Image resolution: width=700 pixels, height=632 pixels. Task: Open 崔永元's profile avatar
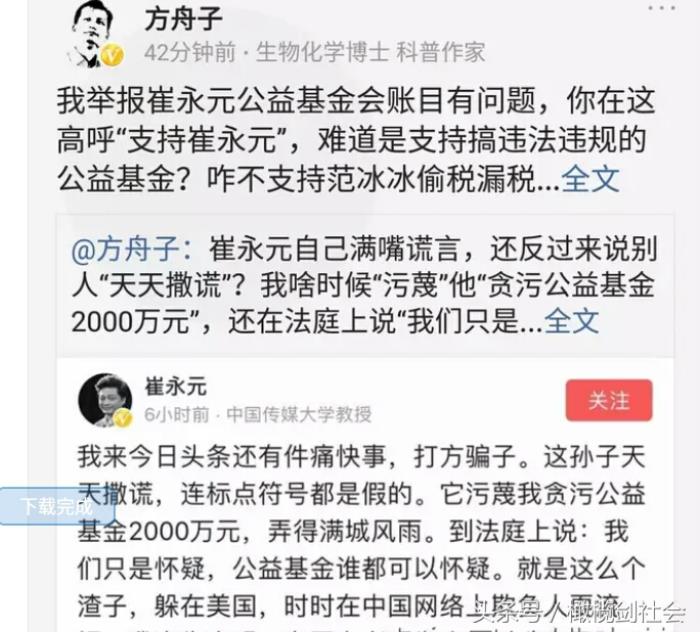105,400
